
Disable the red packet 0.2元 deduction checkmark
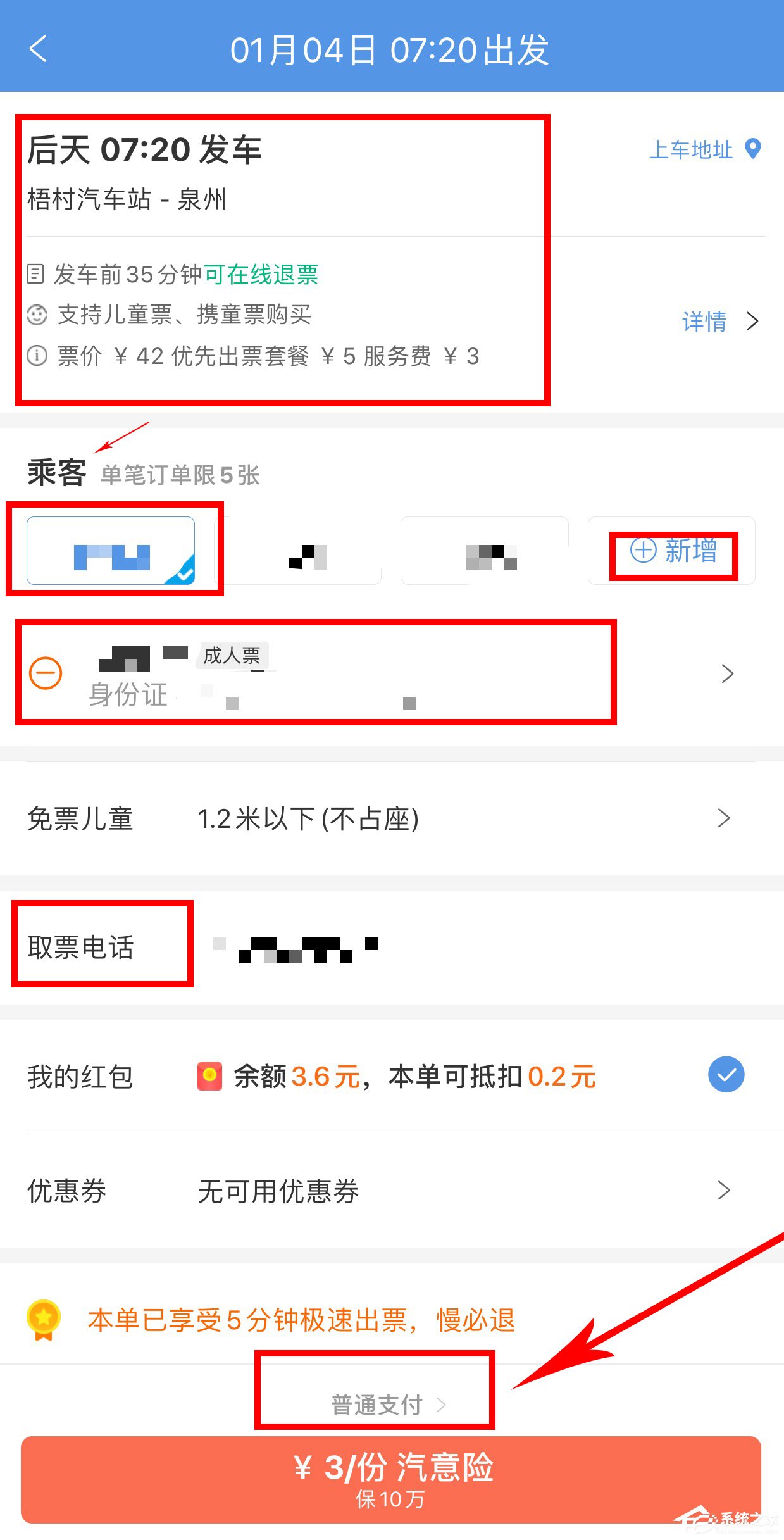(726, 1074)
